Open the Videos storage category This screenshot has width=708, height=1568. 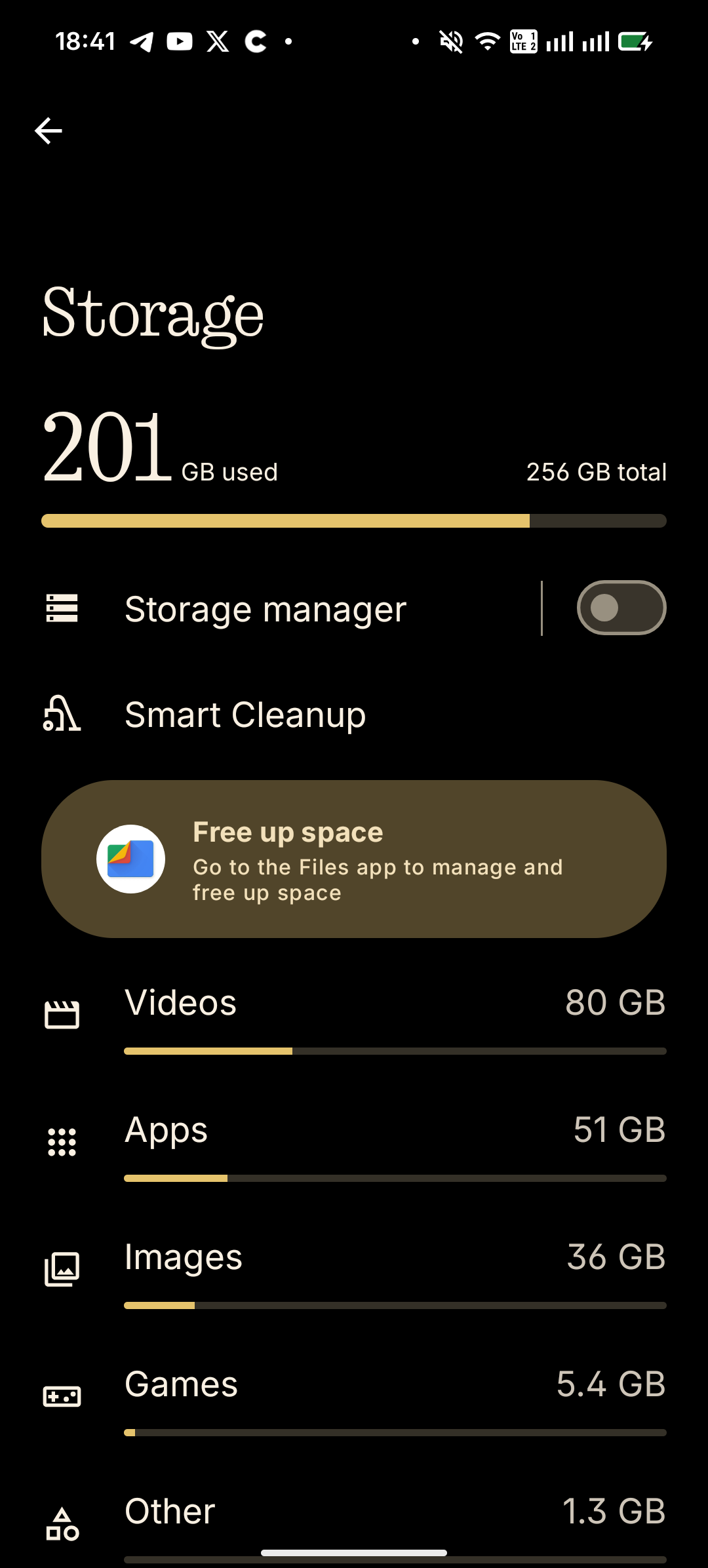(x=354, y=1016)
